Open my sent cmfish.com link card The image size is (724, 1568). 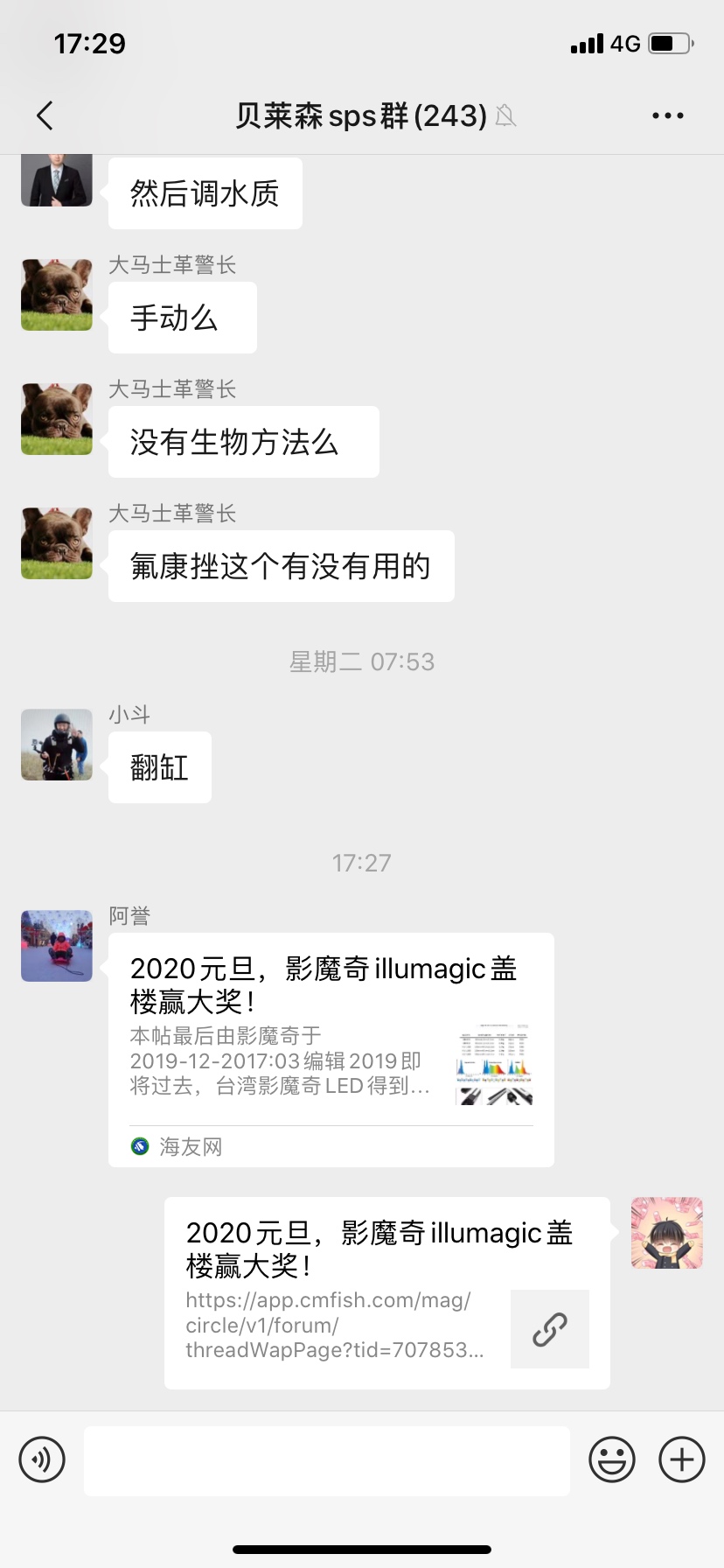click(386, 1292)
